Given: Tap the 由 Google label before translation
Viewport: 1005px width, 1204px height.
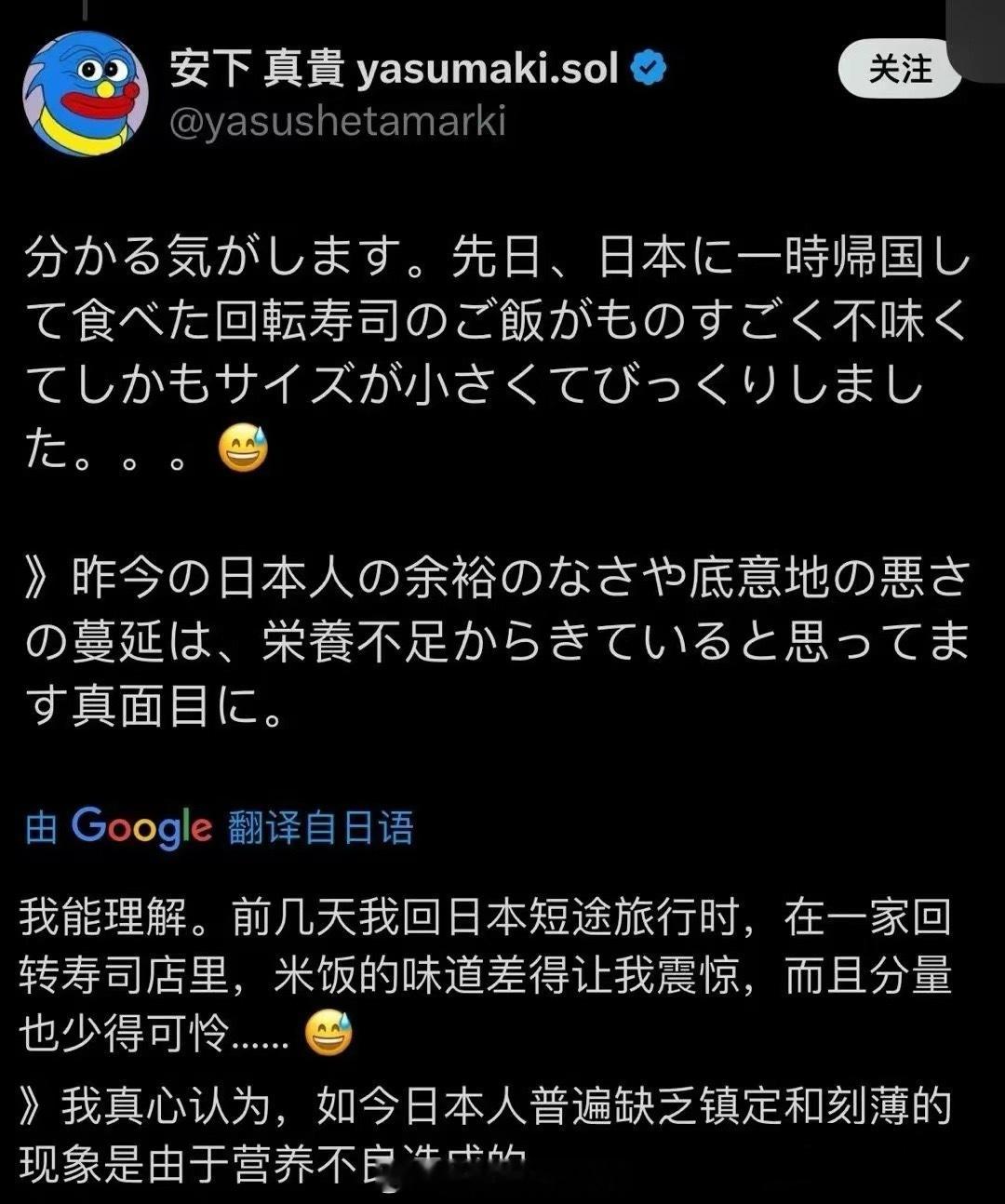Looking at the screenshot, I should [x=42, y=827].
